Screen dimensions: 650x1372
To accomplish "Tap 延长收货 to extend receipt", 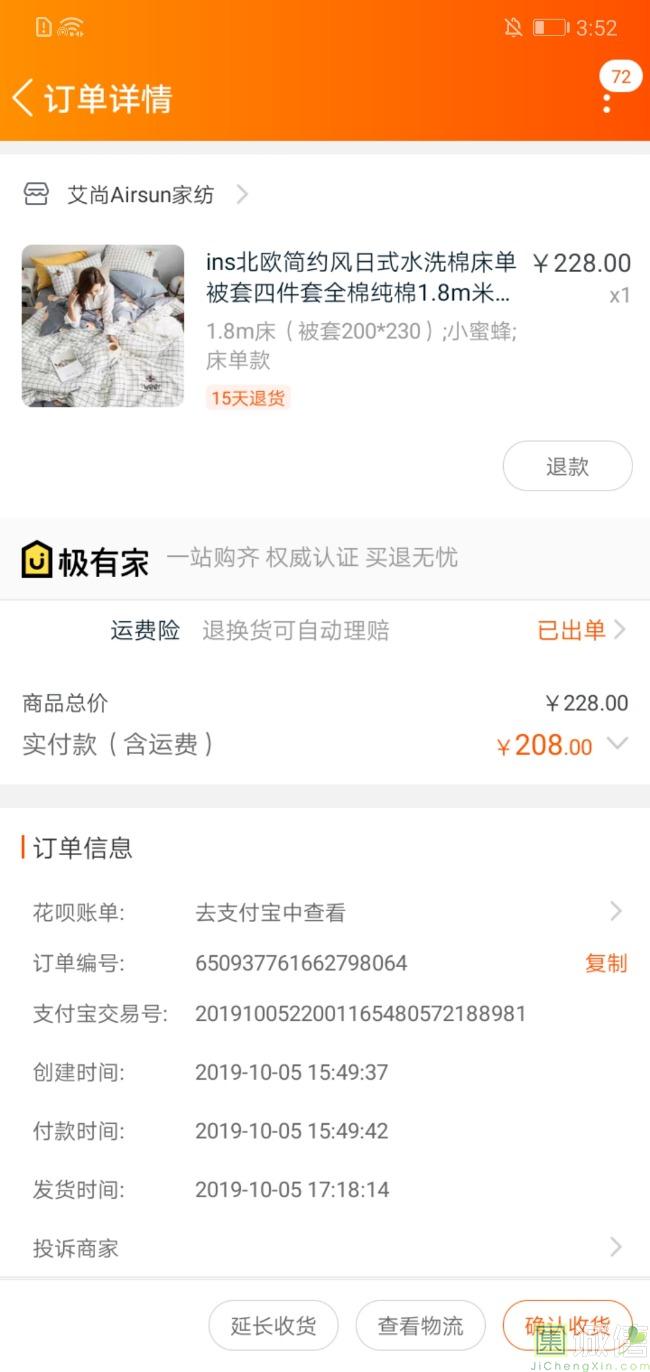I will (x=273, y=1326).
